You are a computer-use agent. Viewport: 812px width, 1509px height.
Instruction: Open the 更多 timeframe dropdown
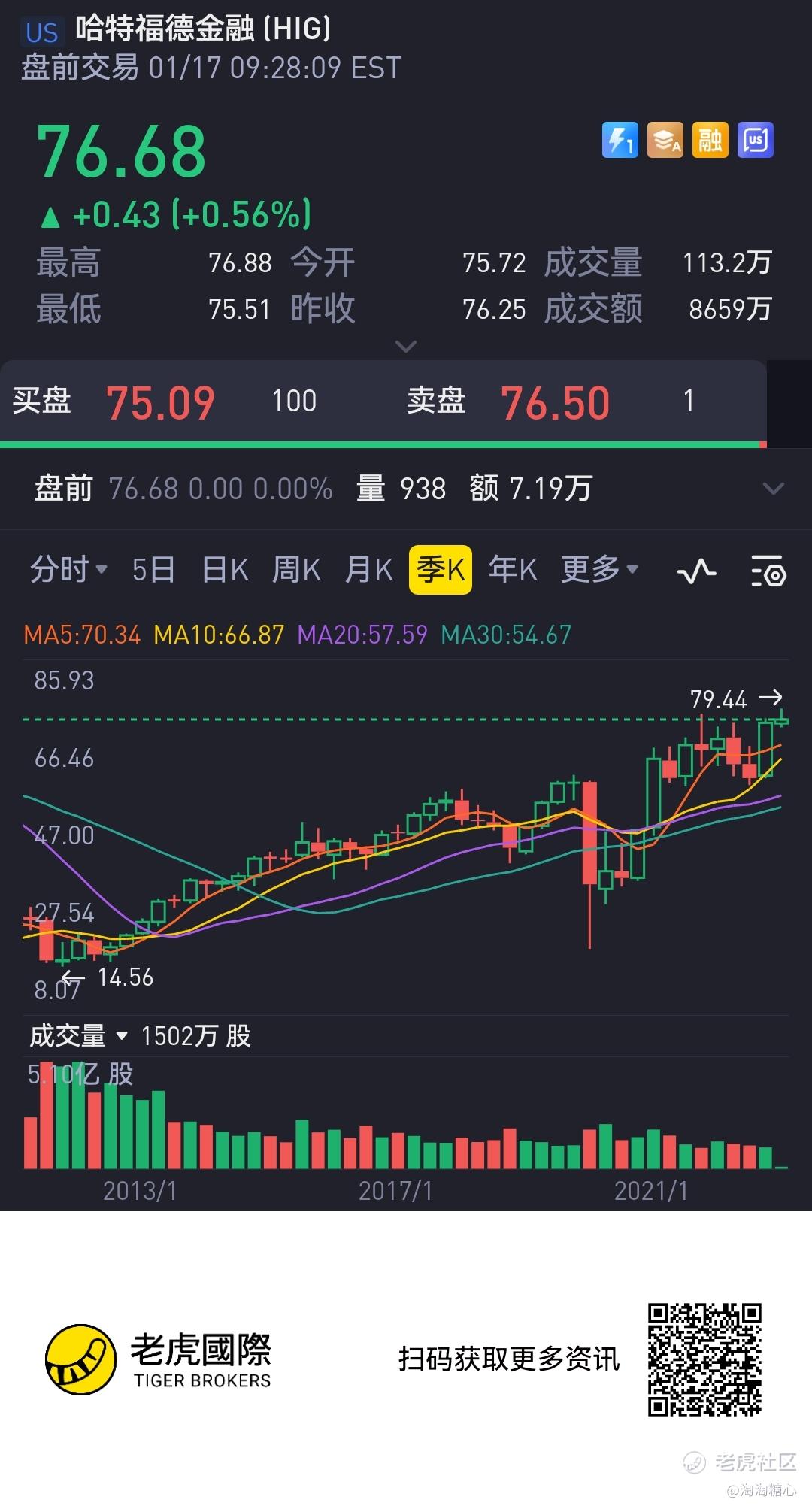click(x=599, y=570)
